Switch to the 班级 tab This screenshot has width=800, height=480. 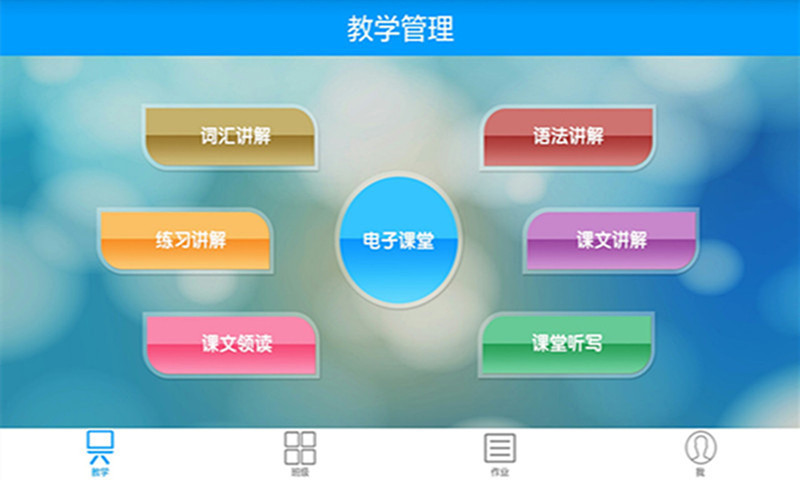point(300,453)
